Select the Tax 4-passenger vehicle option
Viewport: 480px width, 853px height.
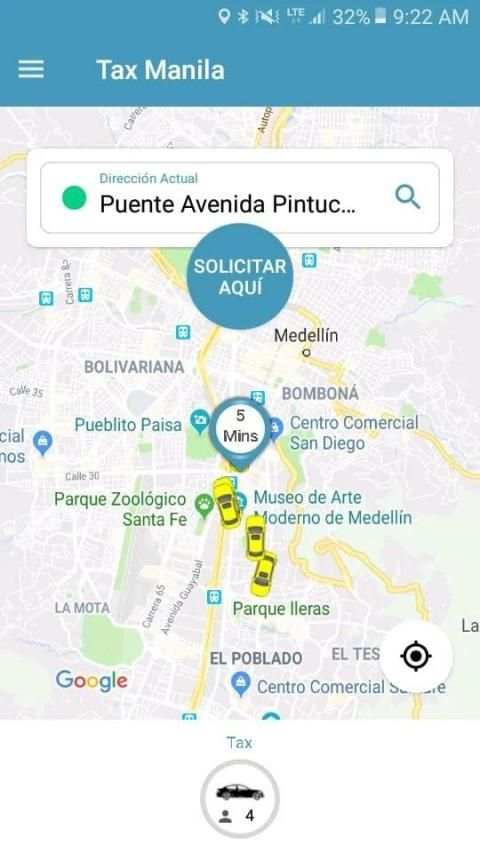tap(240, 799)
